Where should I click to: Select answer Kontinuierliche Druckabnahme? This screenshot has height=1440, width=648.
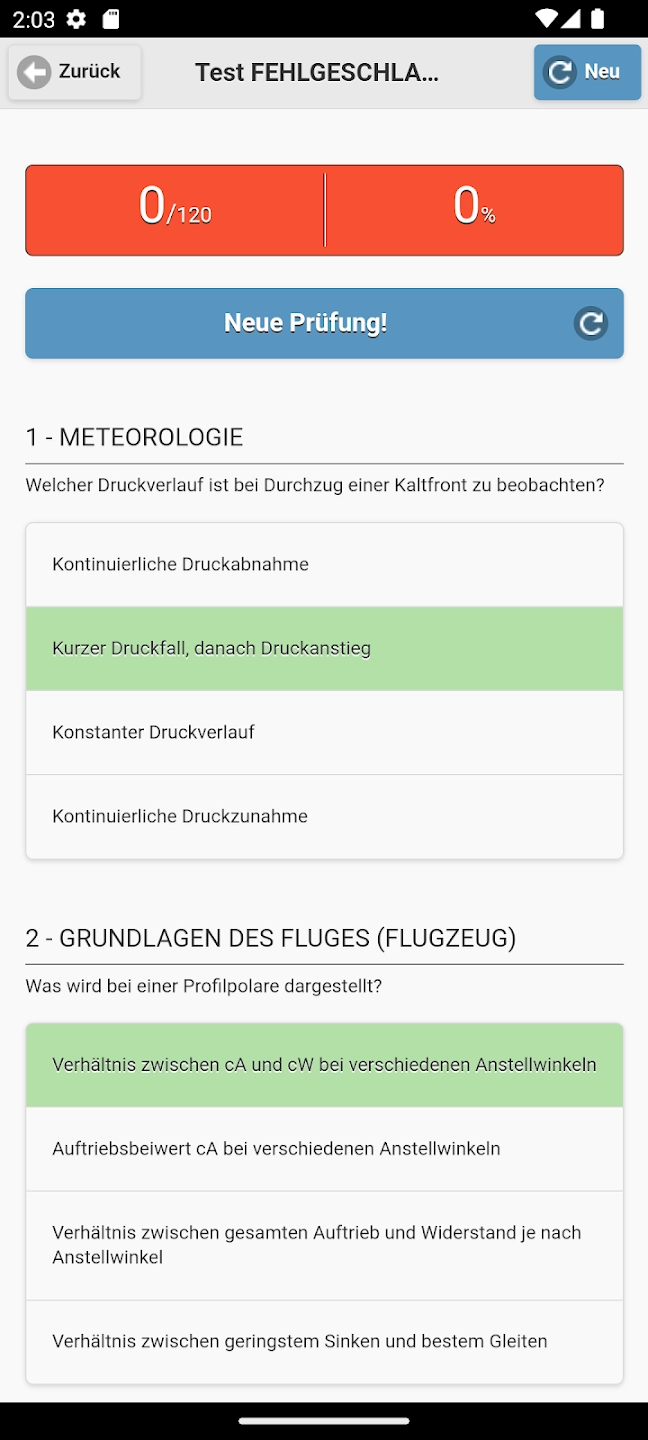(x=324, y=565)
